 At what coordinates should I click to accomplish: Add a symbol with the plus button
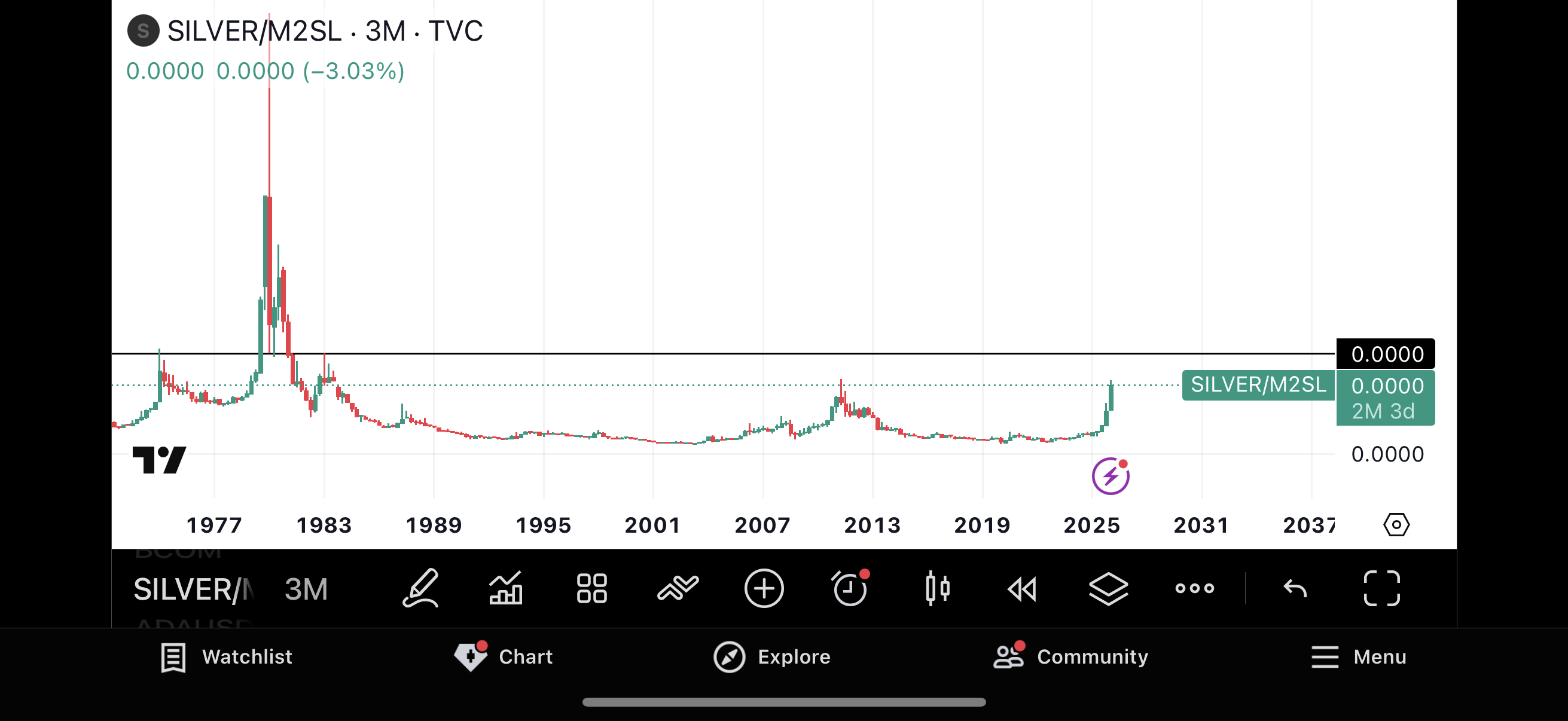coord(763,588)
